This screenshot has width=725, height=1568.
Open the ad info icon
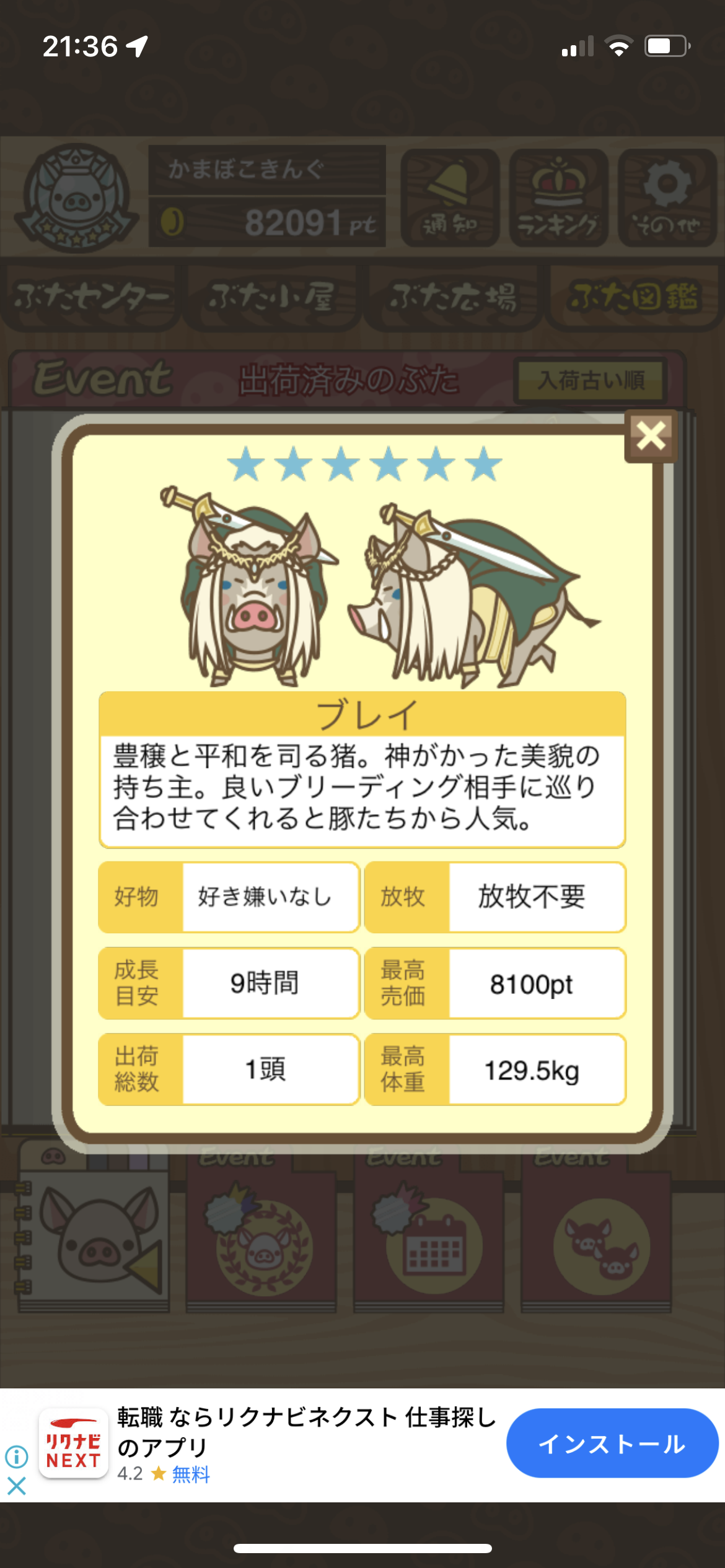click(17, 1457)
